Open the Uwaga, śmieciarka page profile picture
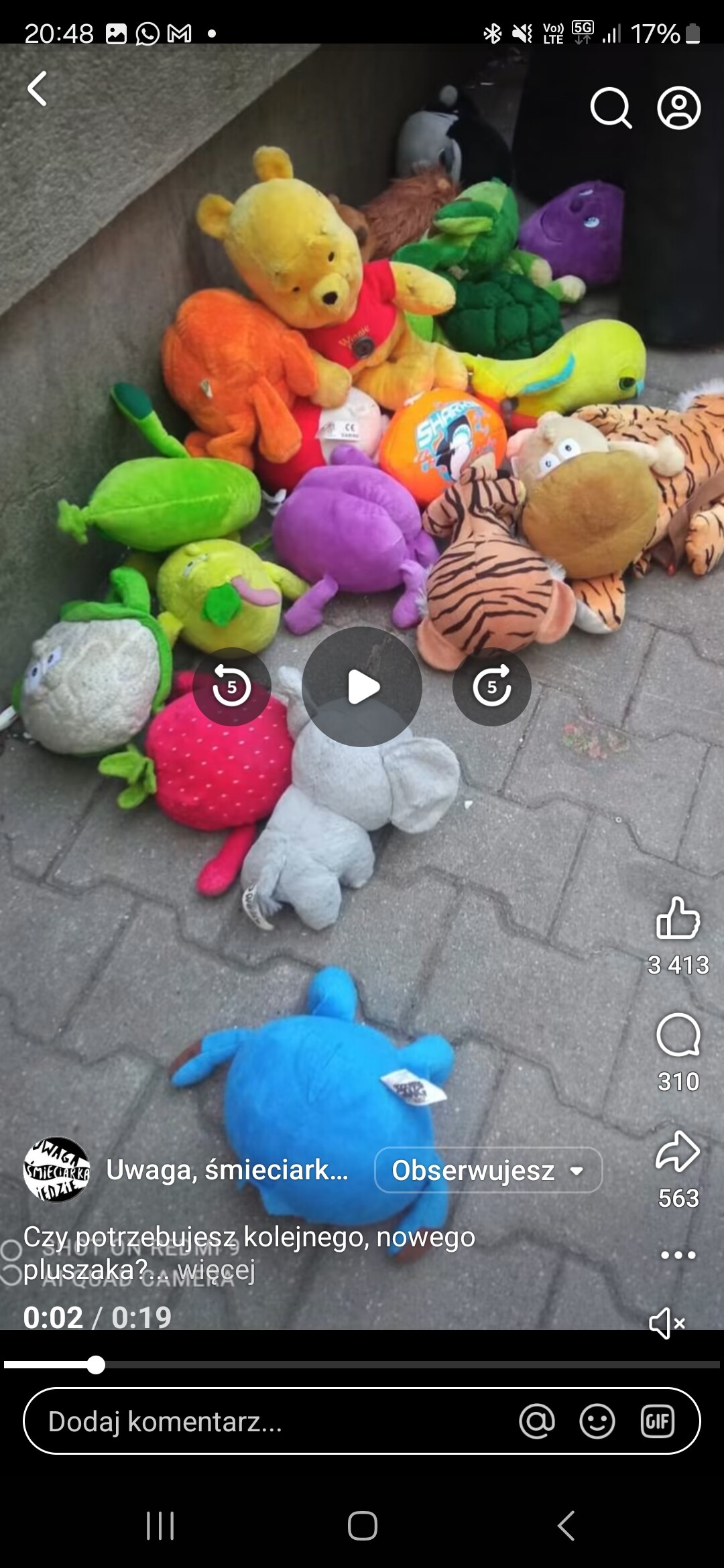 (56, 1170)
